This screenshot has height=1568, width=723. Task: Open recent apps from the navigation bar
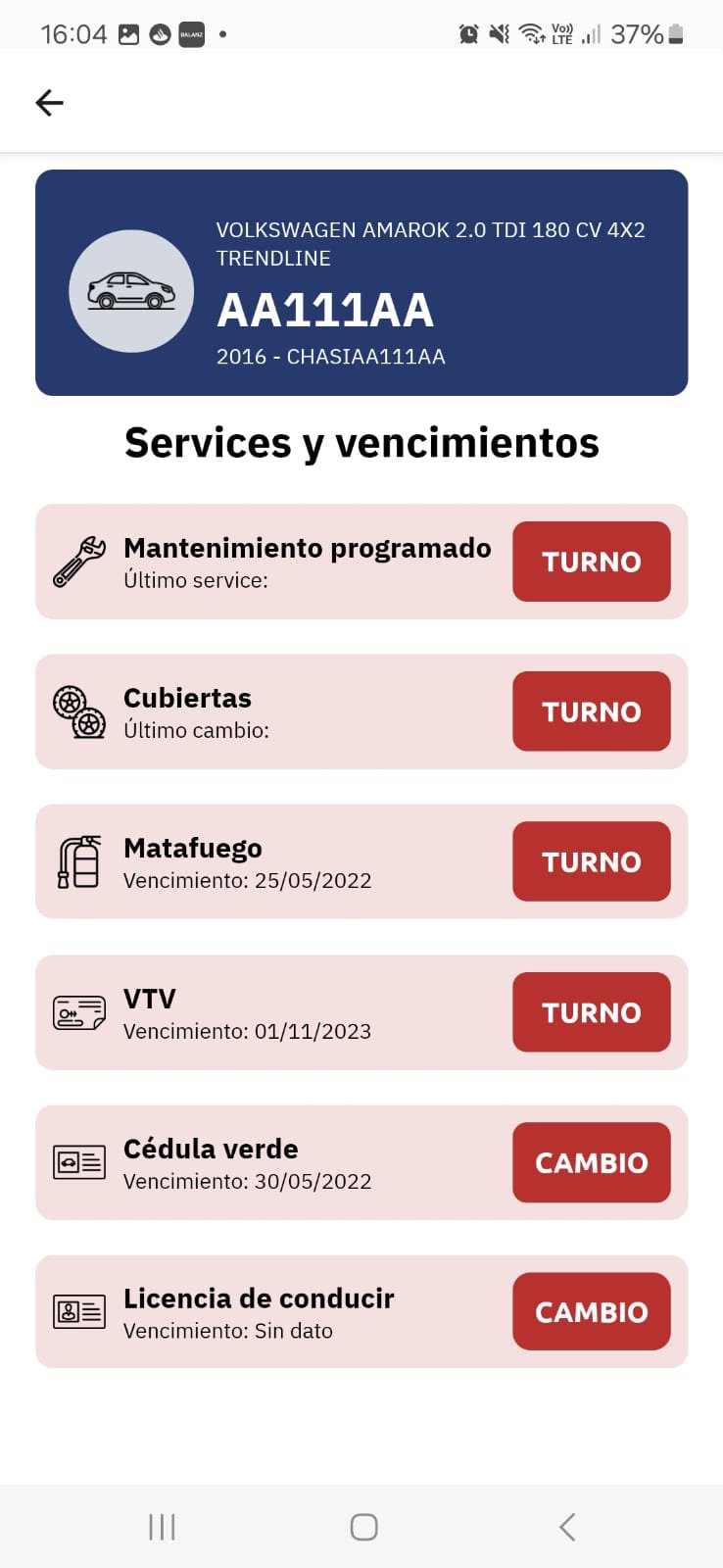[x=160, y=1525]
